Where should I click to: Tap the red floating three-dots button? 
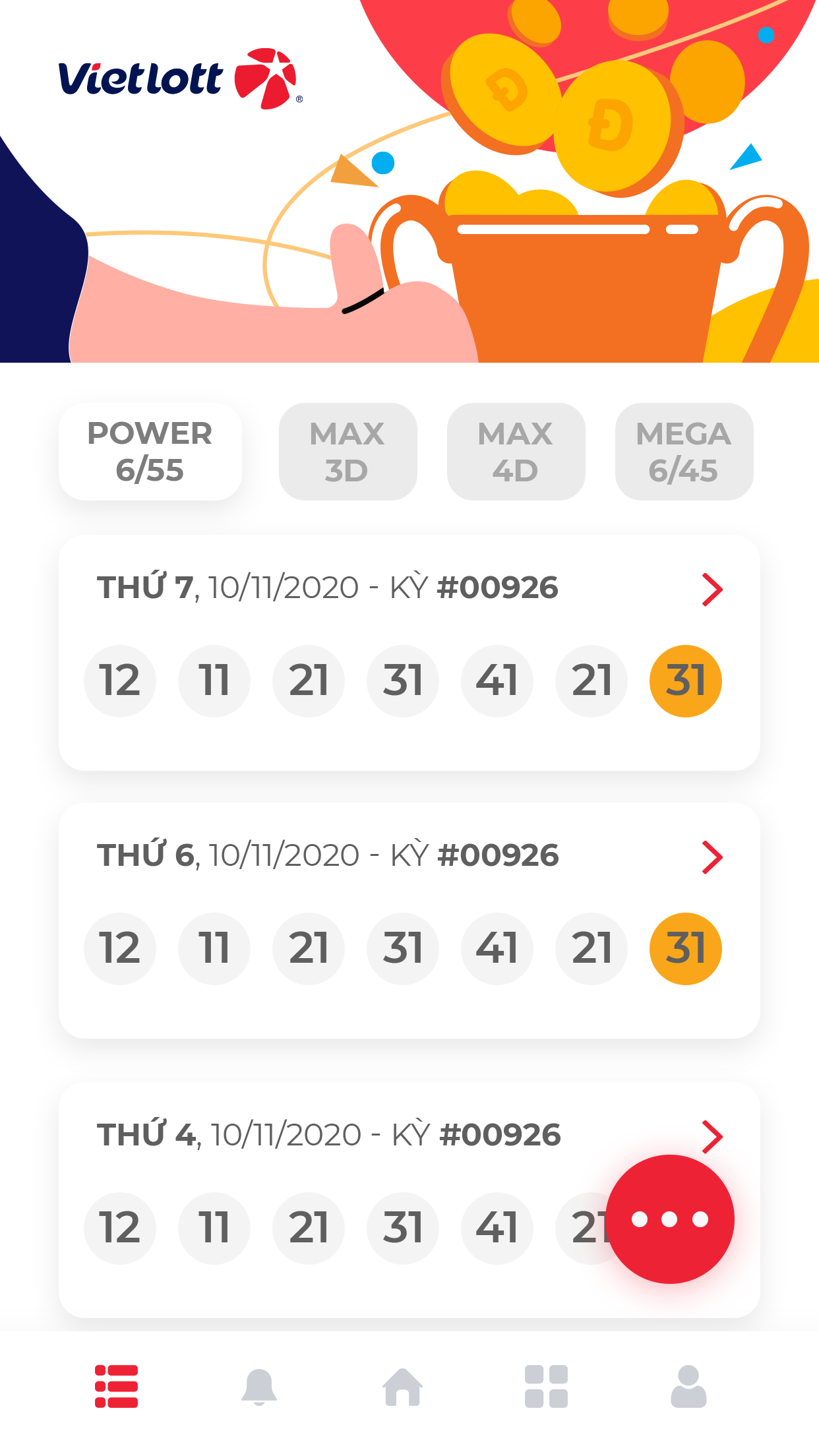click(x=669, y=1219)
